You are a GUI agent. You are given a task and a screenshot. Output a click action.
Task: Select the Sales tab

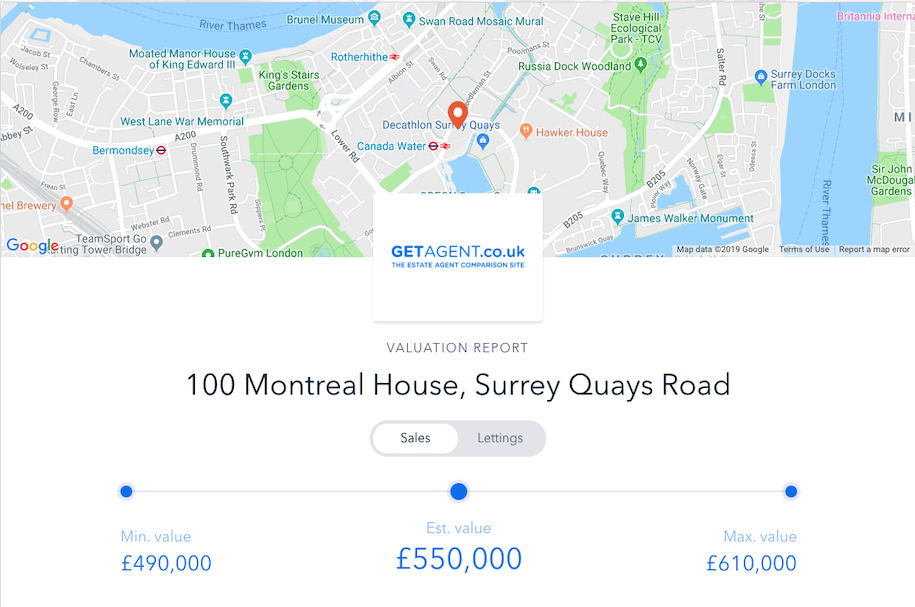[415, 438]
